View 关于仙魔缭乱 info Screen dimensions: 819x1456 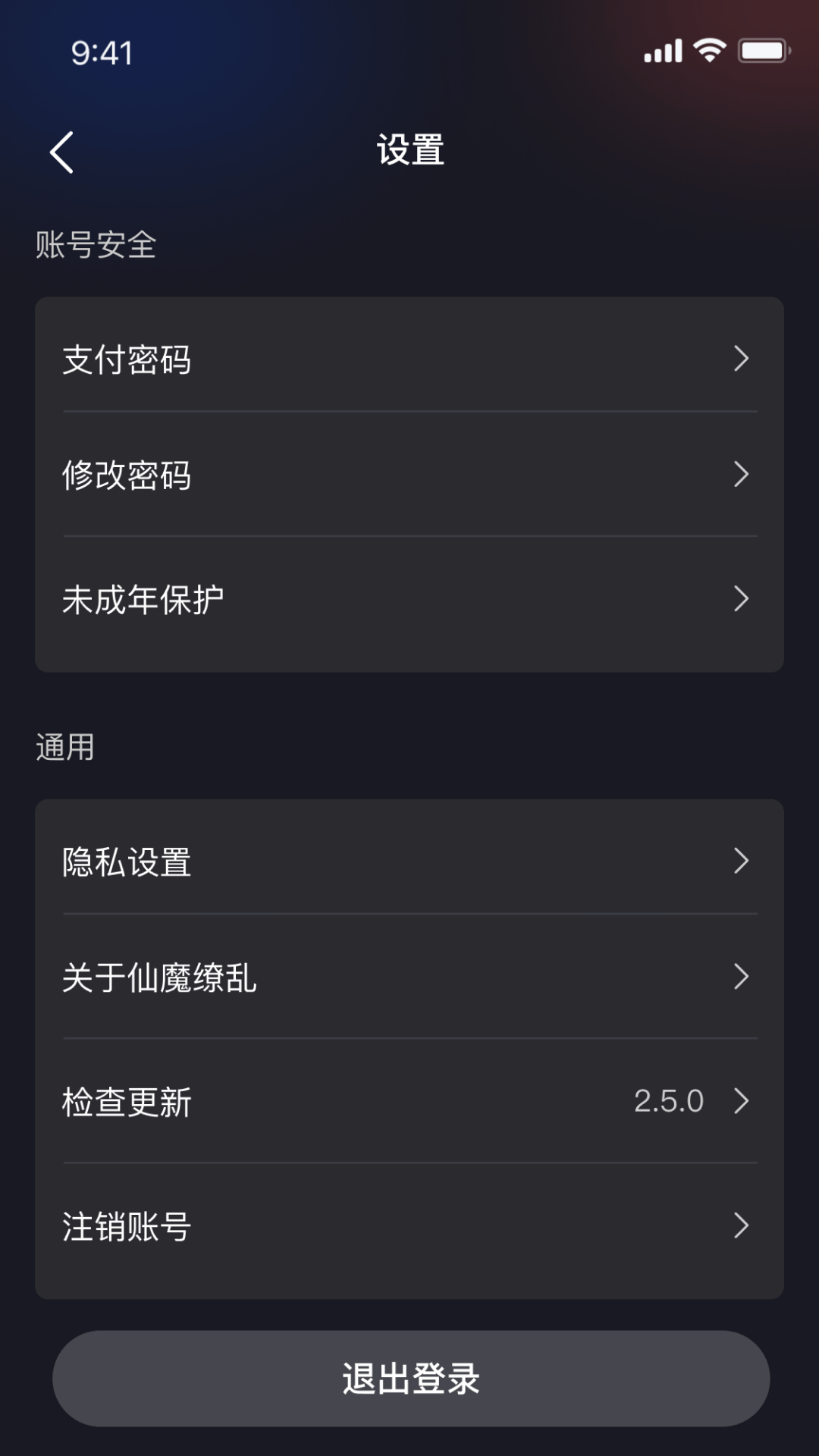(409, 977)
